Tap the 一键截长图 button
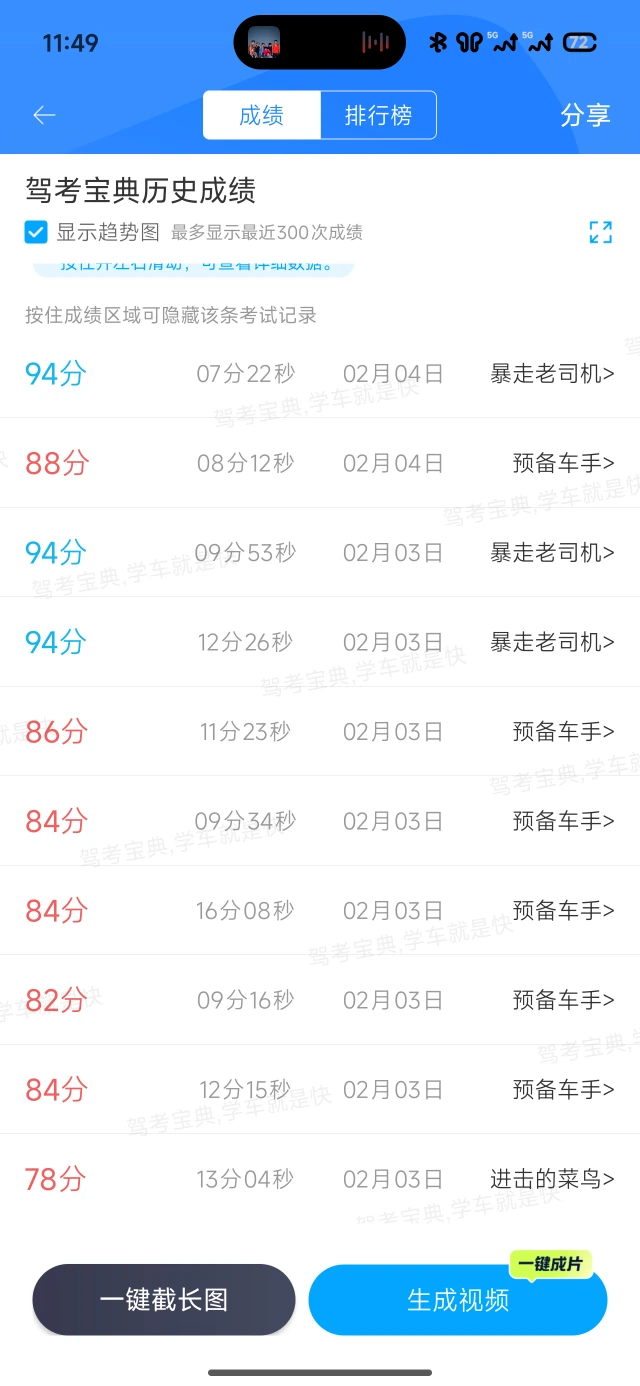 pos(164,1300)
